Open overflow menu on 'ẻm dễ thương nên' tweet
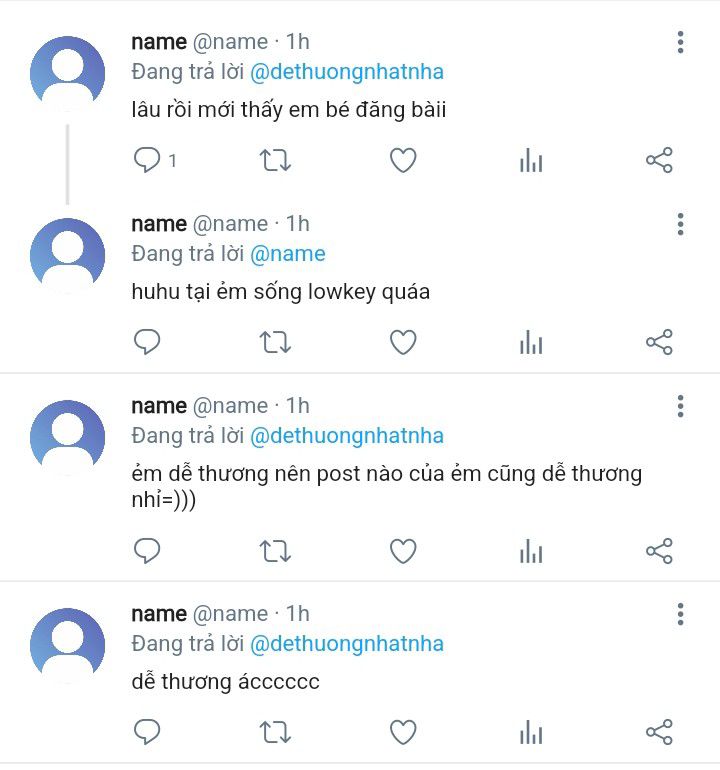Screen dimensions: 720x770 [x=680, y=406]
